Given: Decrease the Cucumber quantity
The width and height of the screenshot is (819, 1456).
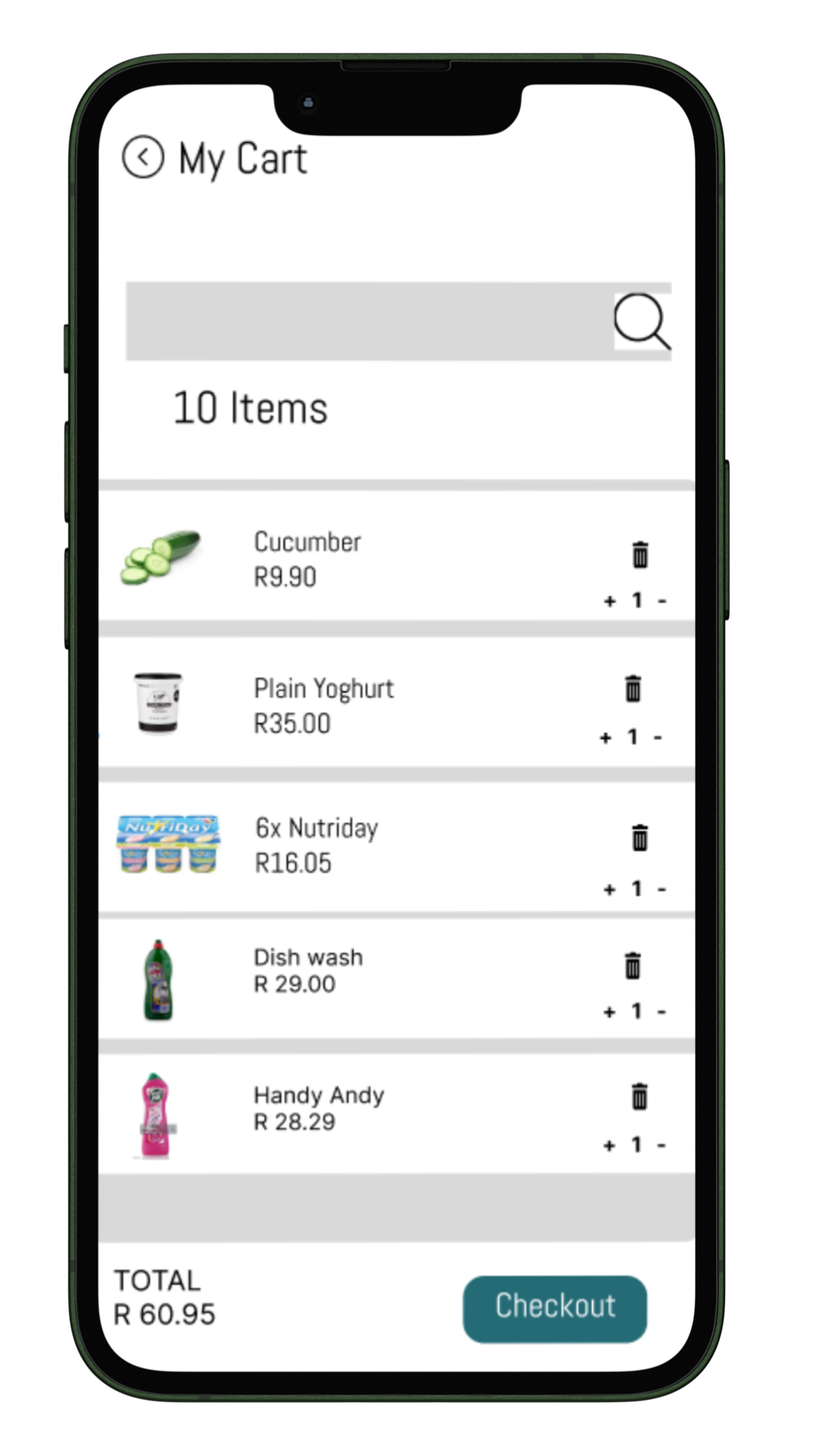Looking at the screenshot, I should click(x=662, y=601).
